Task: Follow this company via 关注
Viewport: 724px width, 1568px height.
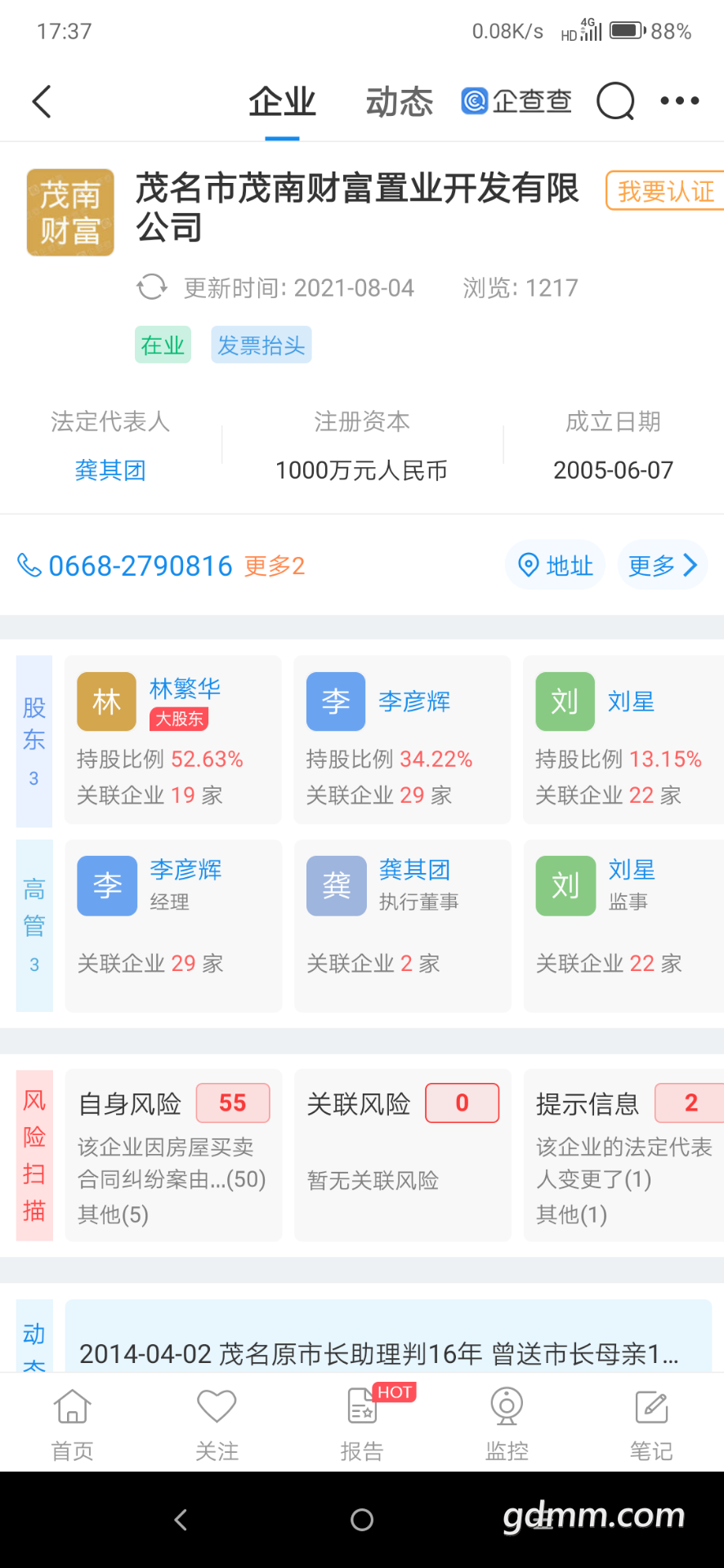Action: pos(217,1424)
